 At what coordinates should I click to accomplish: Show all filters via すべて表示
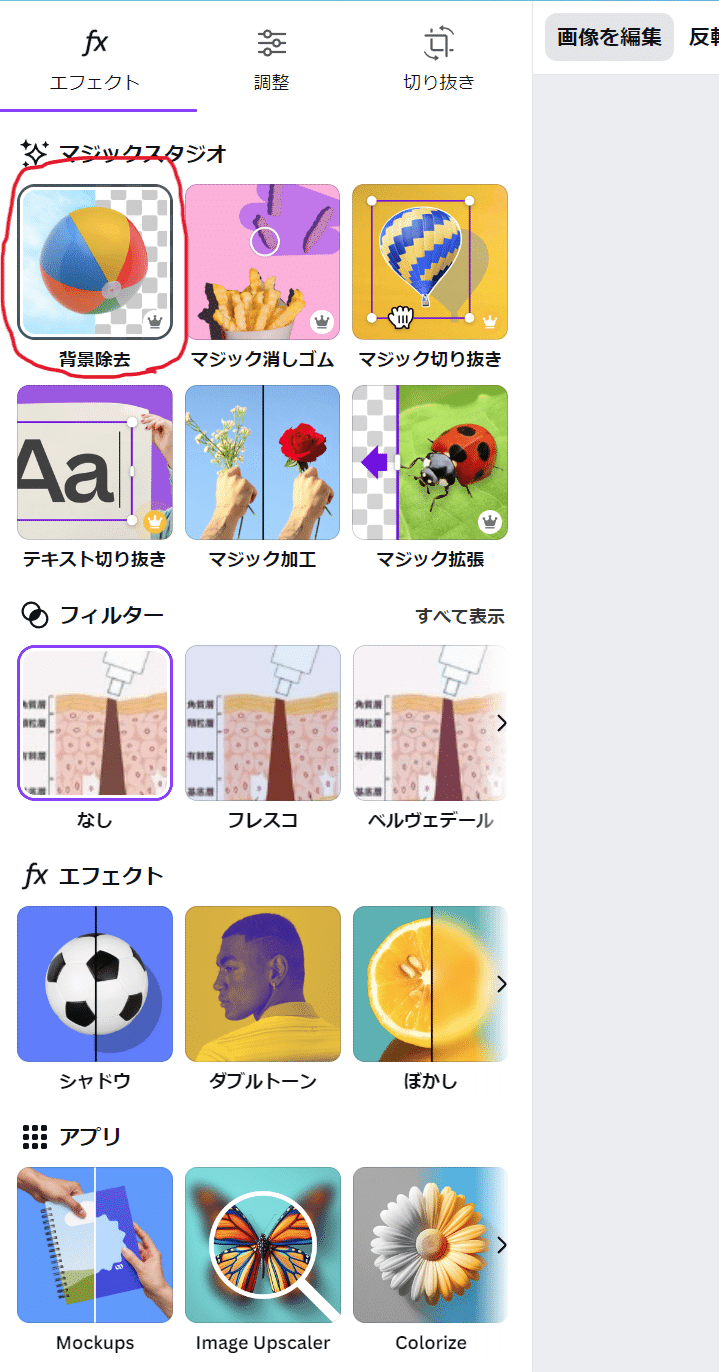(x=460, y=616)
